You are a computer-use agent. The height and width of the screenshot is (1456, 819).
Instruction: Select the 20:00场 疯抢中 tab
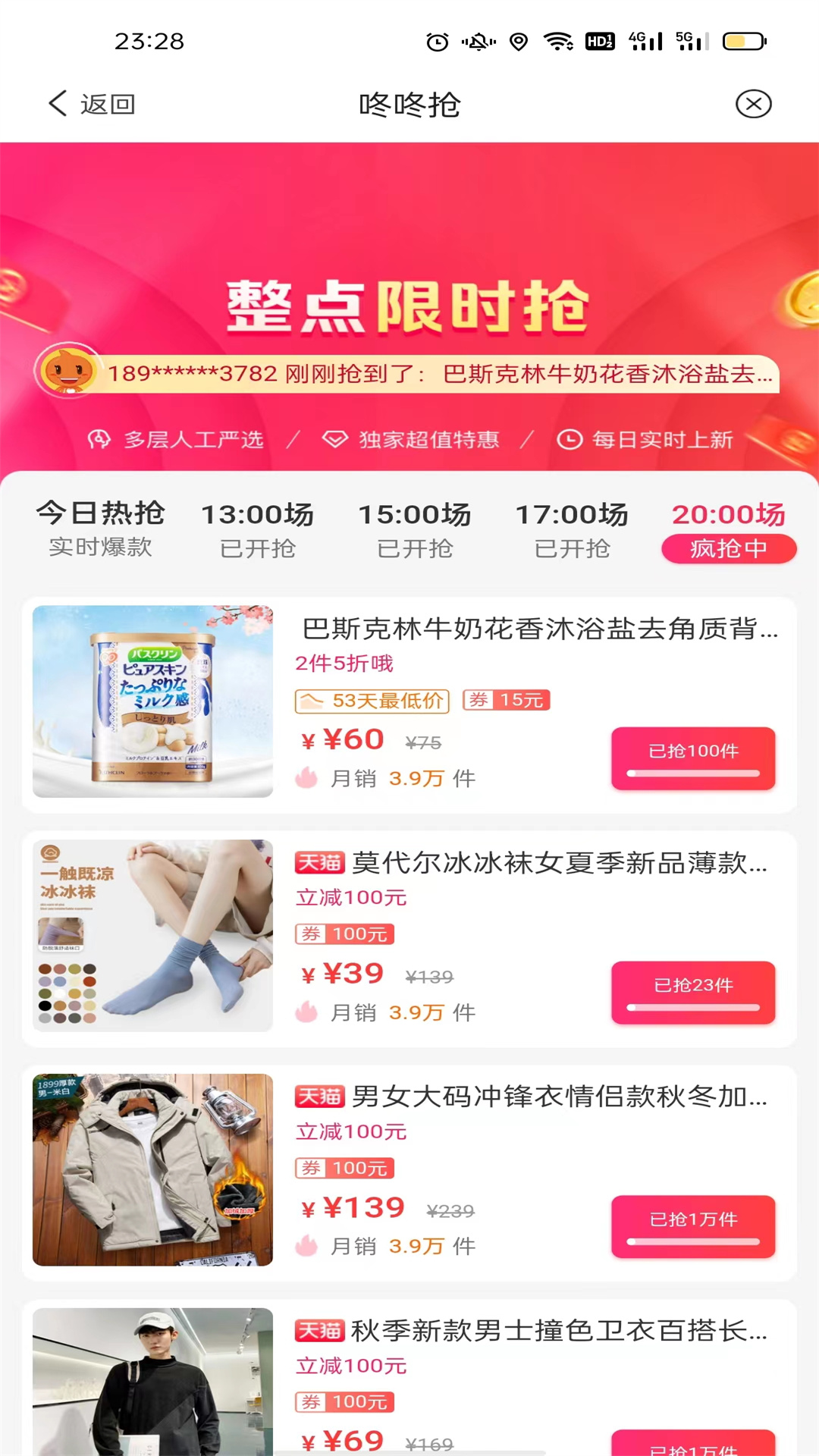(728, 530)
